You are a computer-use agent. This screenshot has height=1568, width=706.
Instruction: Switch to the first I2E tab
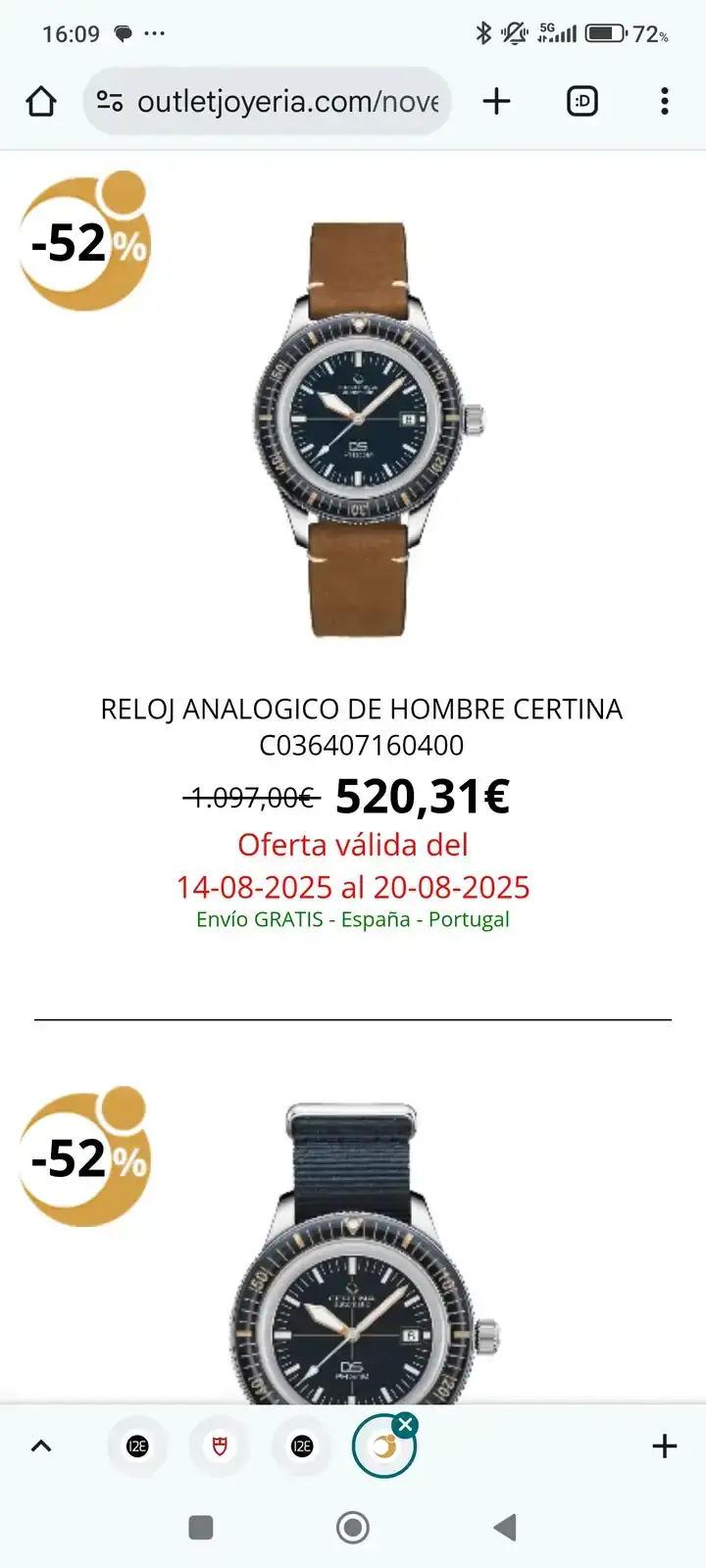[137, 1445]
